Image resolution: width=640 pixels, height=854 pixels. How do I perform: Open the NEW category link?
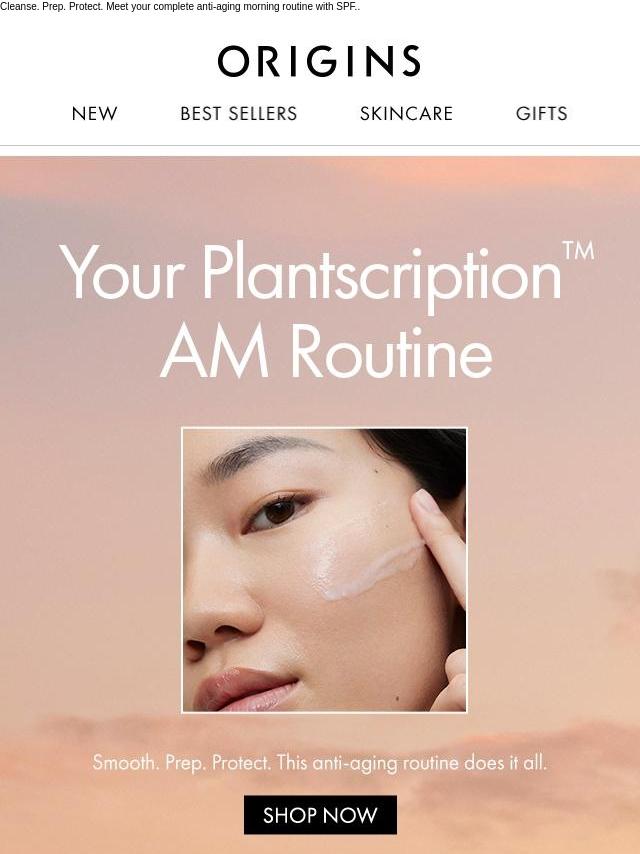94,114
